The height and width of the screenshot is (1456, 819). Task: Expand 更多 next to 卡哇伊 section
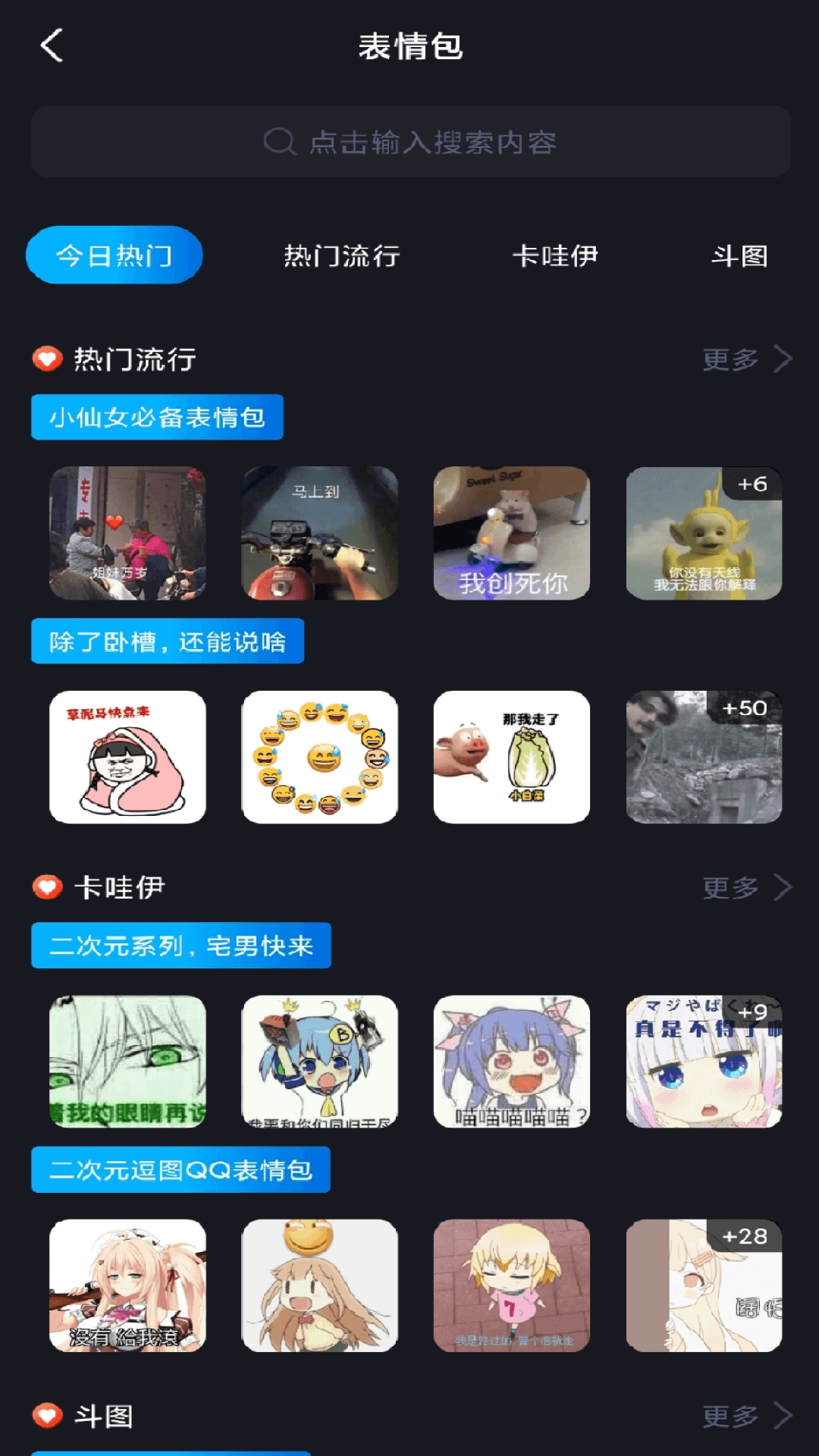click(x=747, y=886)
